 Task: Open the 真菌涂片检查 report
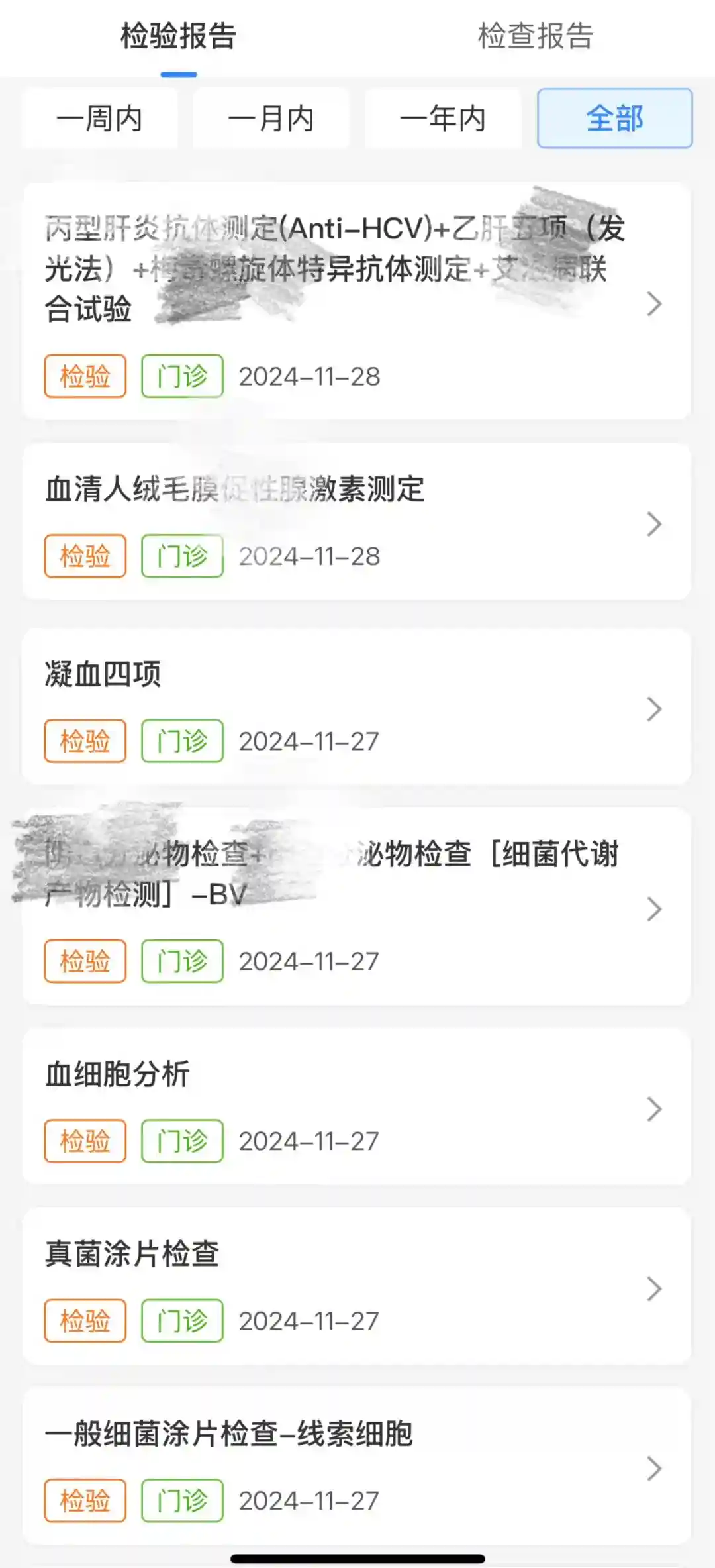coord(357,1286)
